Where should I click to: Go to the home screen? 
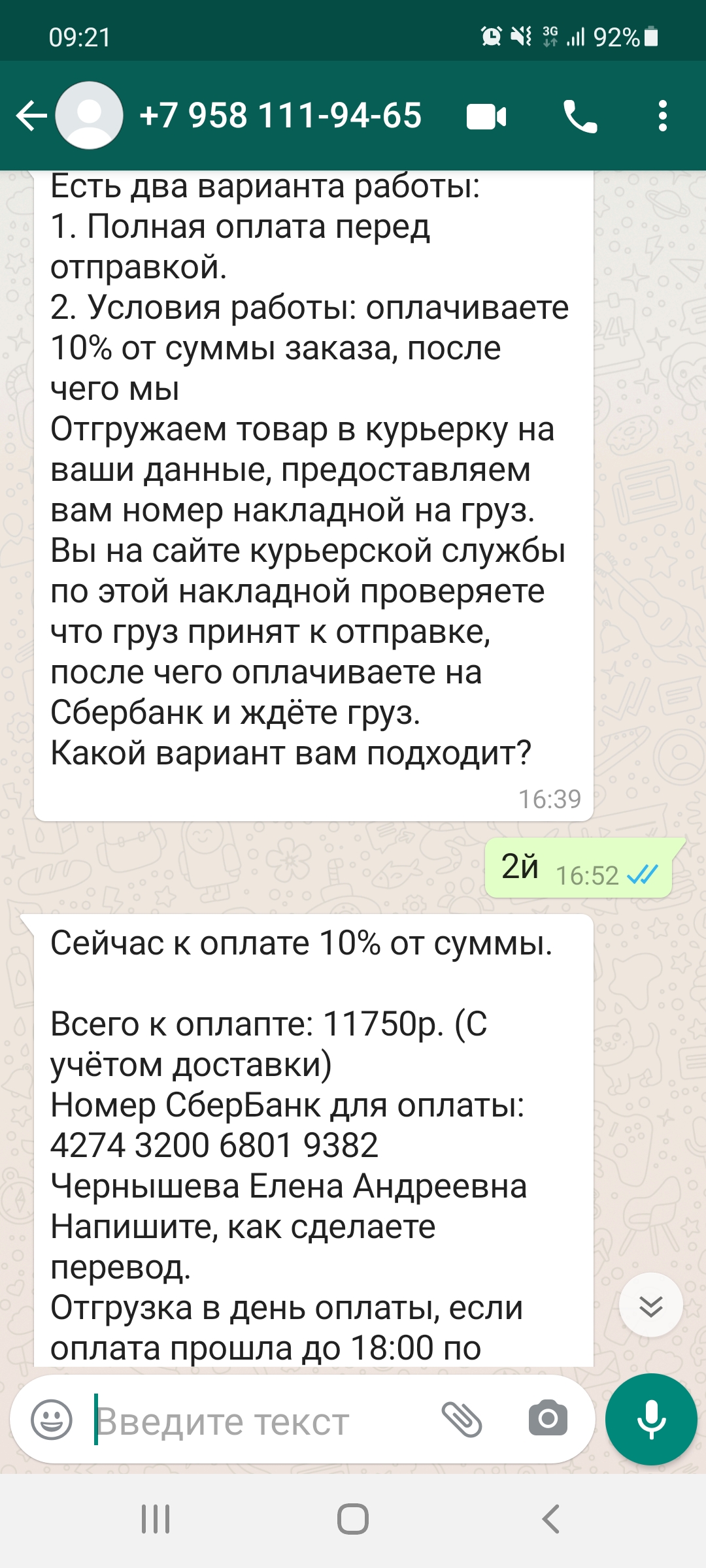353,1518
